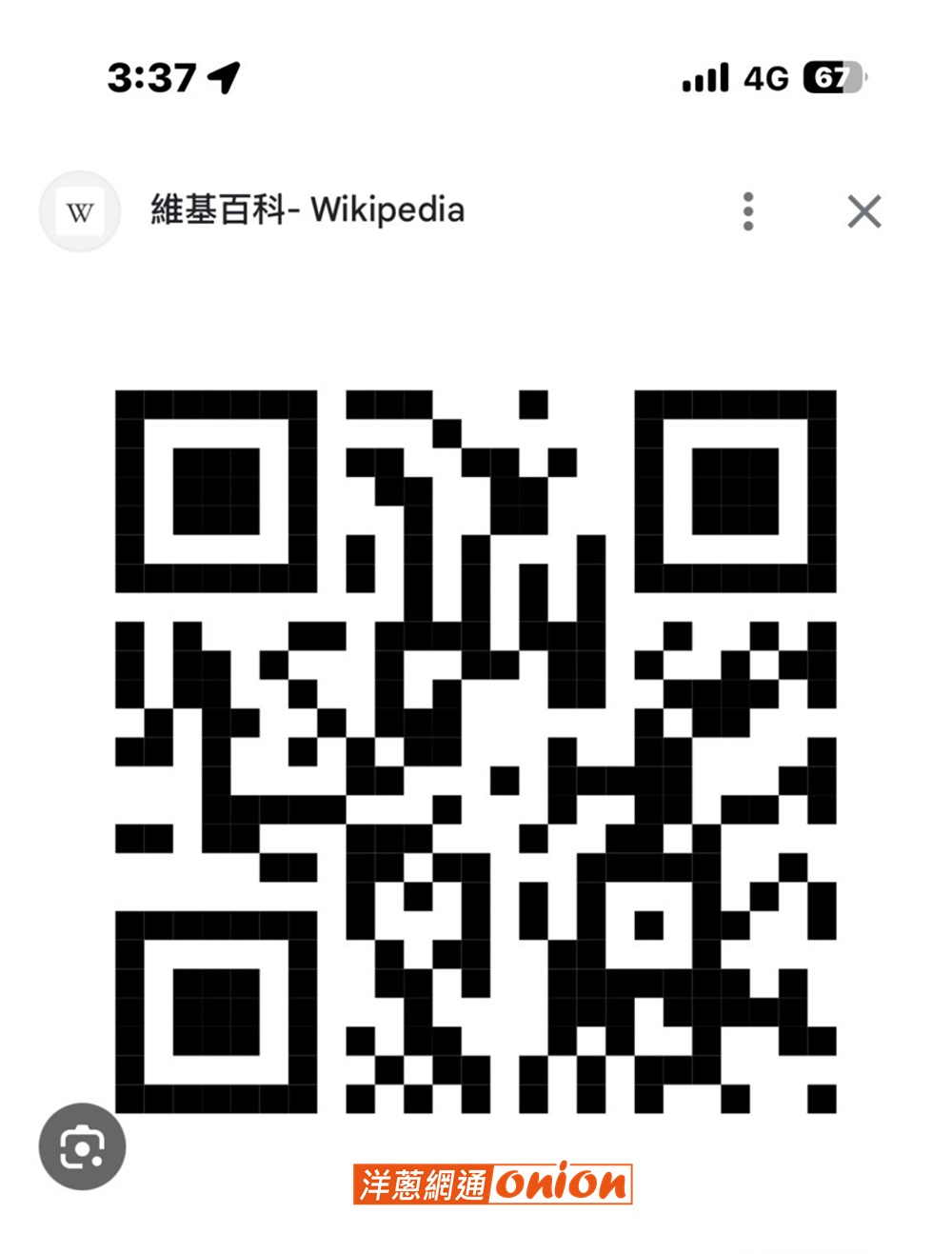
Task: Close the image viewer
Action: [863, 211]
